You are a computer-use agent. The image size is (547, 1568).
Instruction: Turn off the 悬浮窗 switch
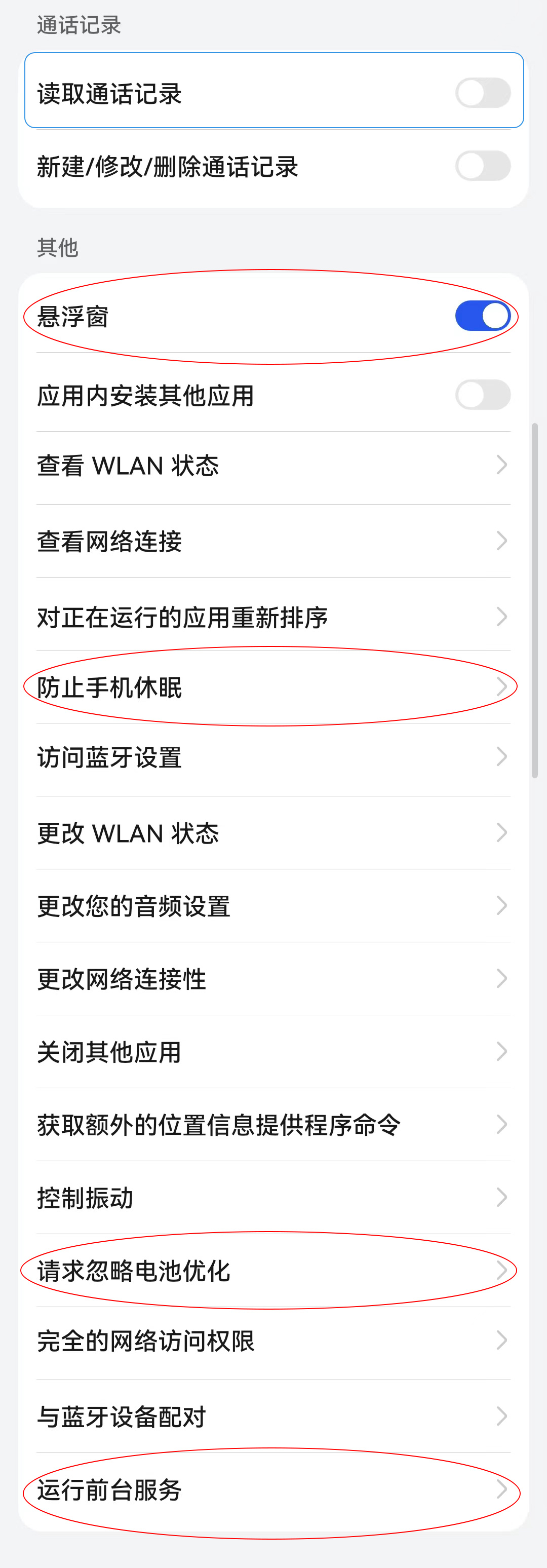point(483,316)
